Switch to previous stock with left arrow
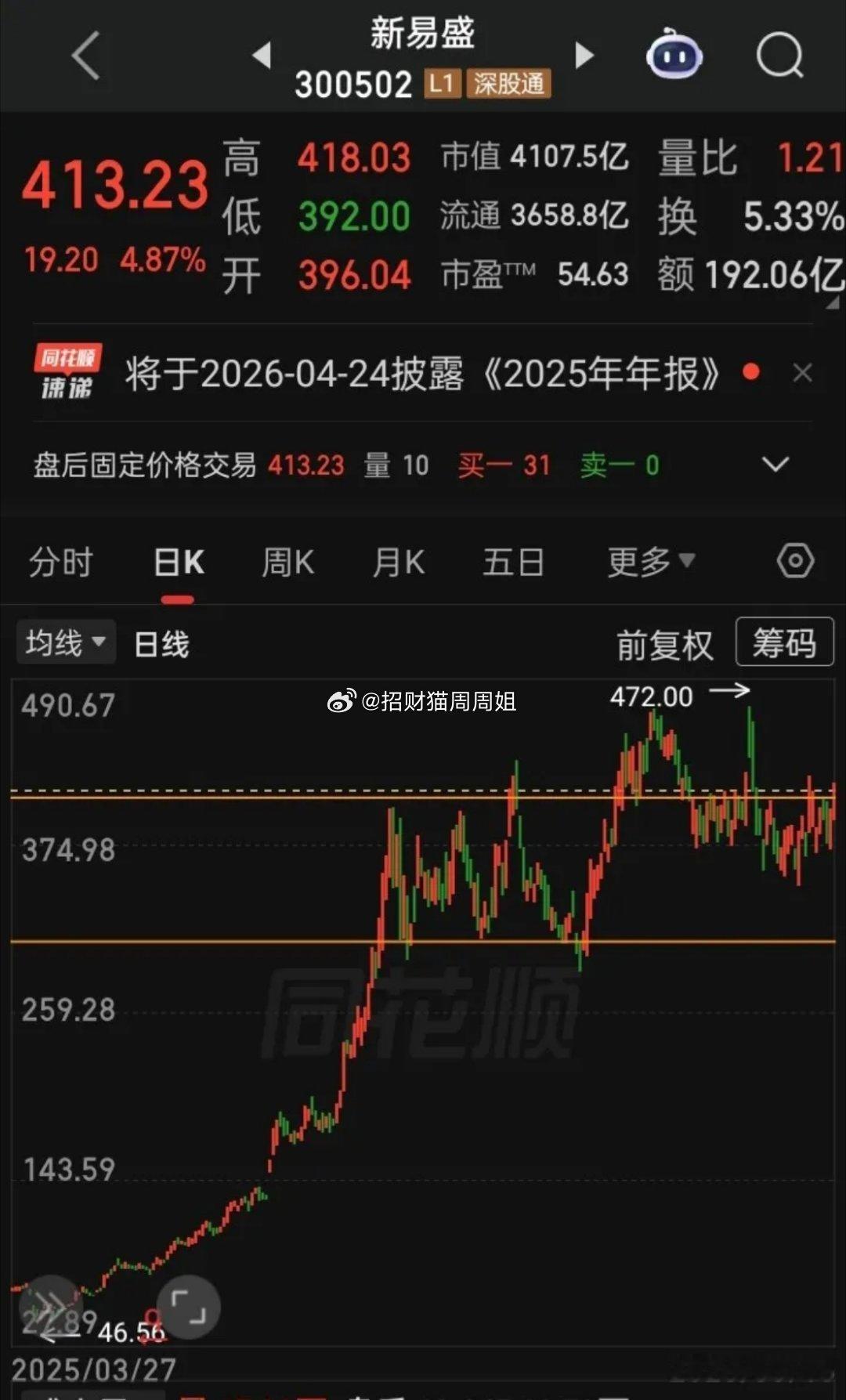Viewport: 846px width, 1400px height. [x=261, y=56]
